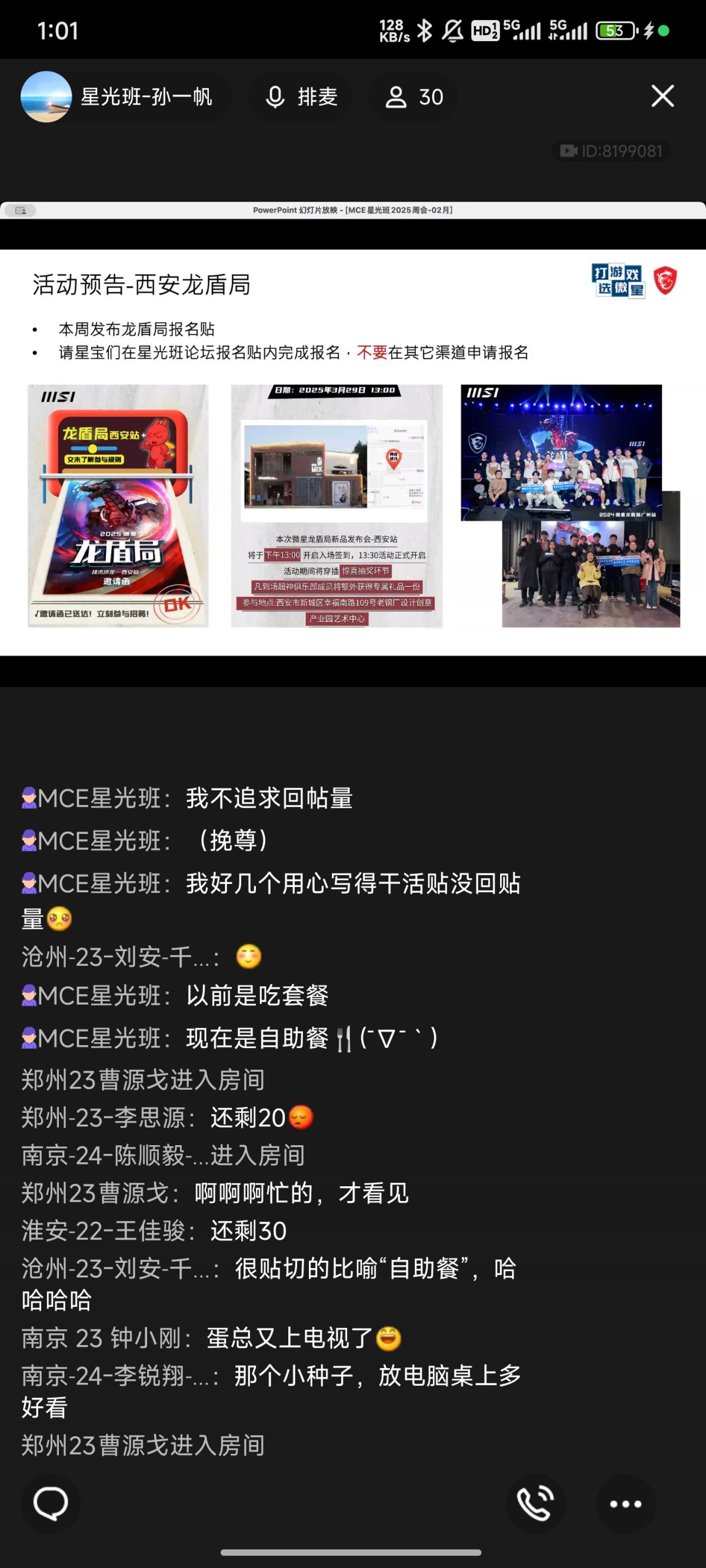
Task: Tap the phone call icon
Action: tap(535, 1503)
